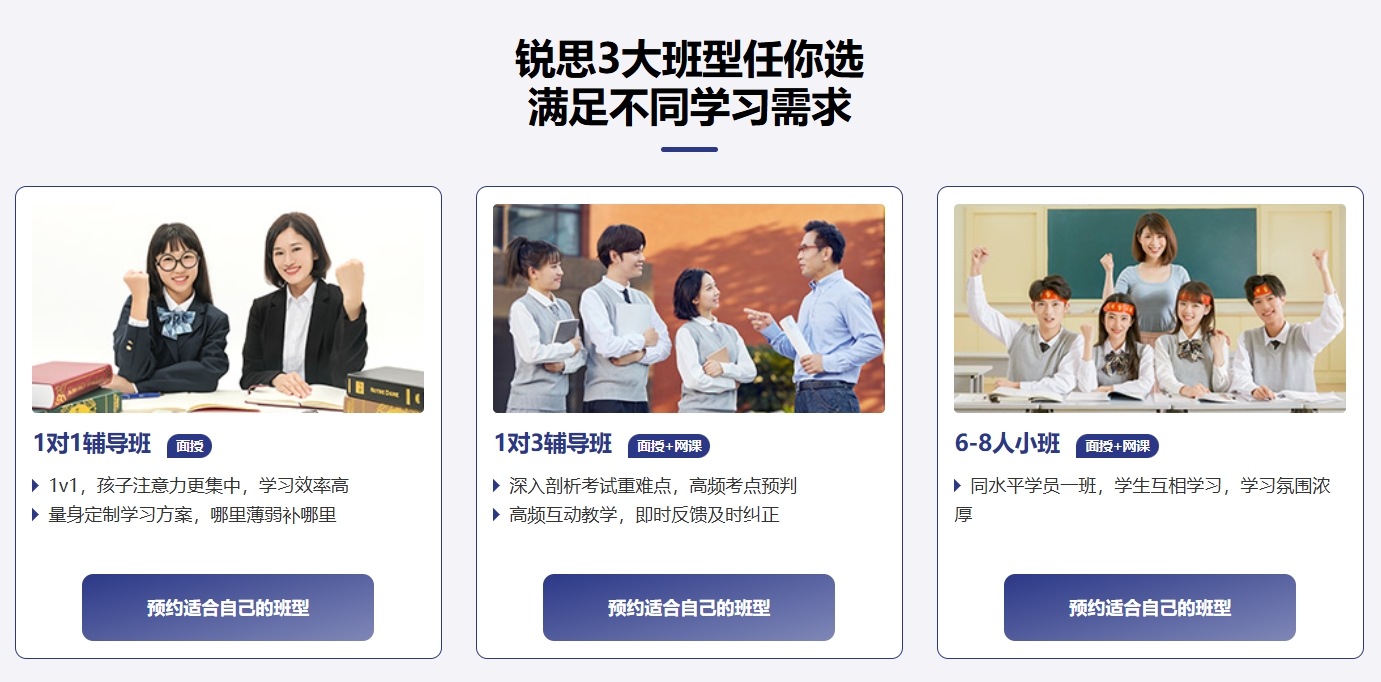Tap the booking button under 6-8人小班
The image size is (1381, 682).
pyautogui.click(x=1150, y=607)
